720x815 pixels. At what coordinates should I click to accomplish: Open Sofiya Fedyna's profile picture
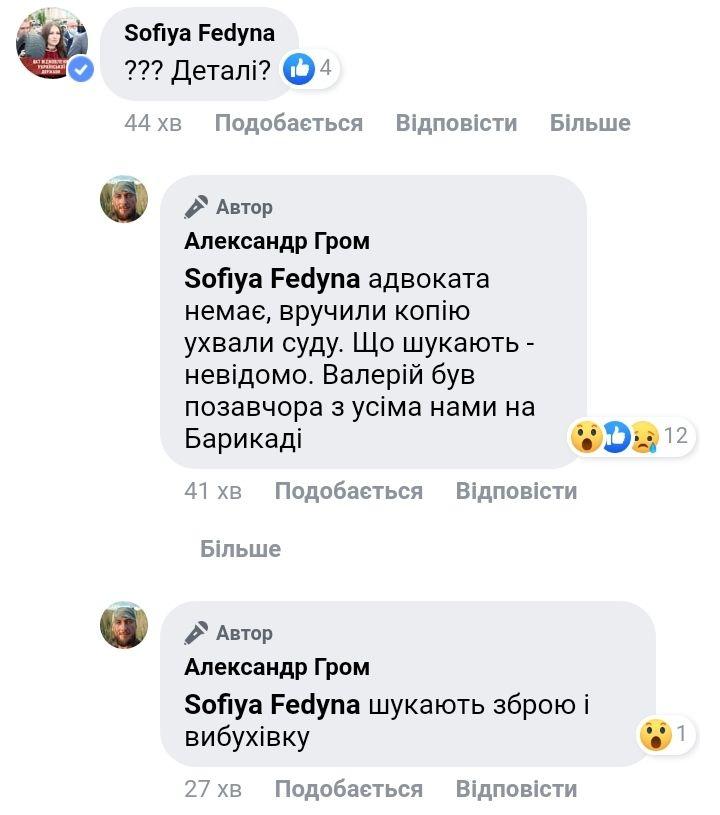click(54, 43)
